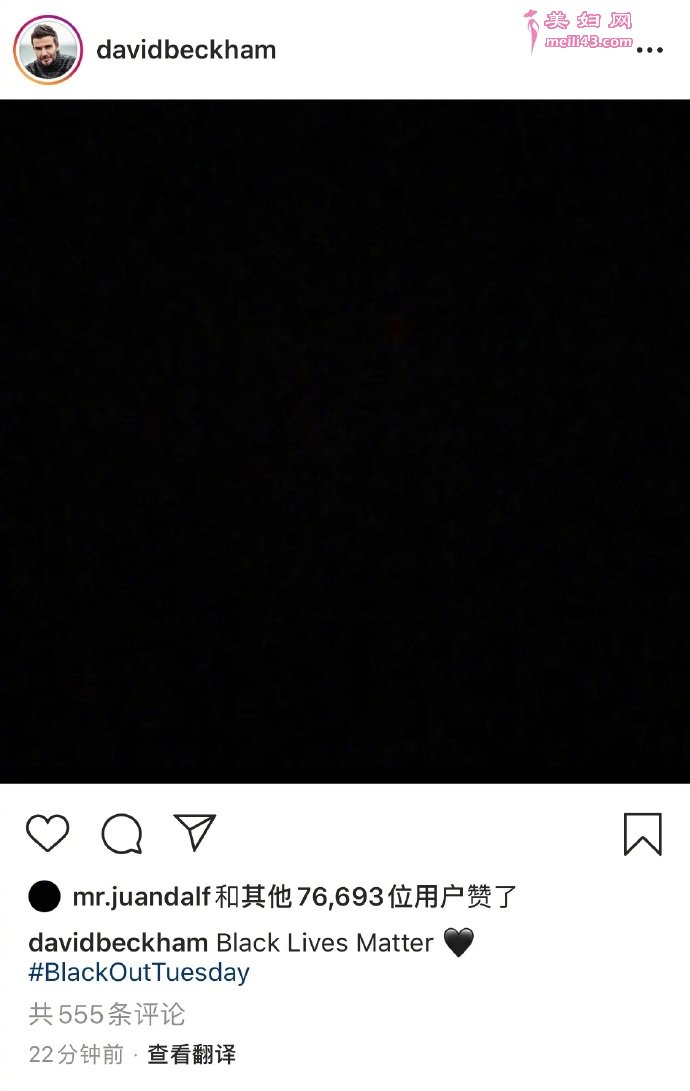View all 555 comments
The width and height of the screenshot is (690, 1091).
coord(107,1014)
